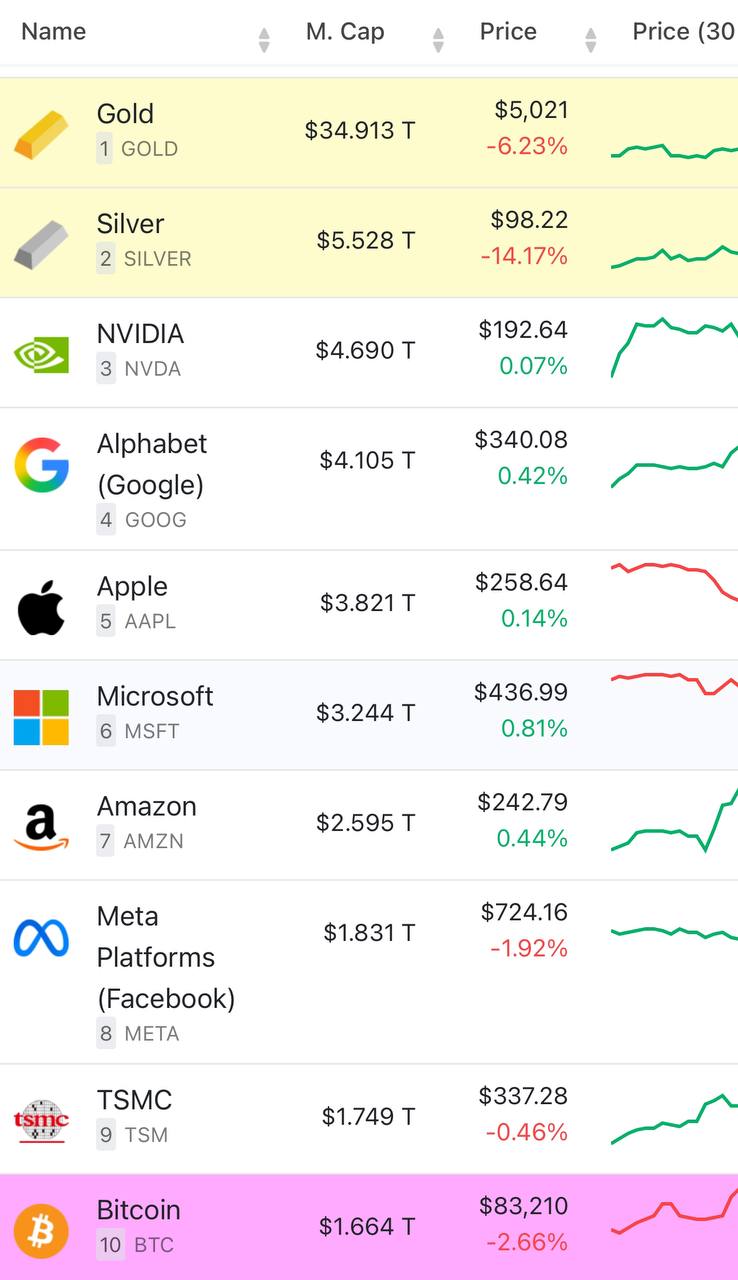Image resolution: width=738 pixels, height=1280 pixels.
Task: Open the Gold asset row
Action: coord(125,114)
